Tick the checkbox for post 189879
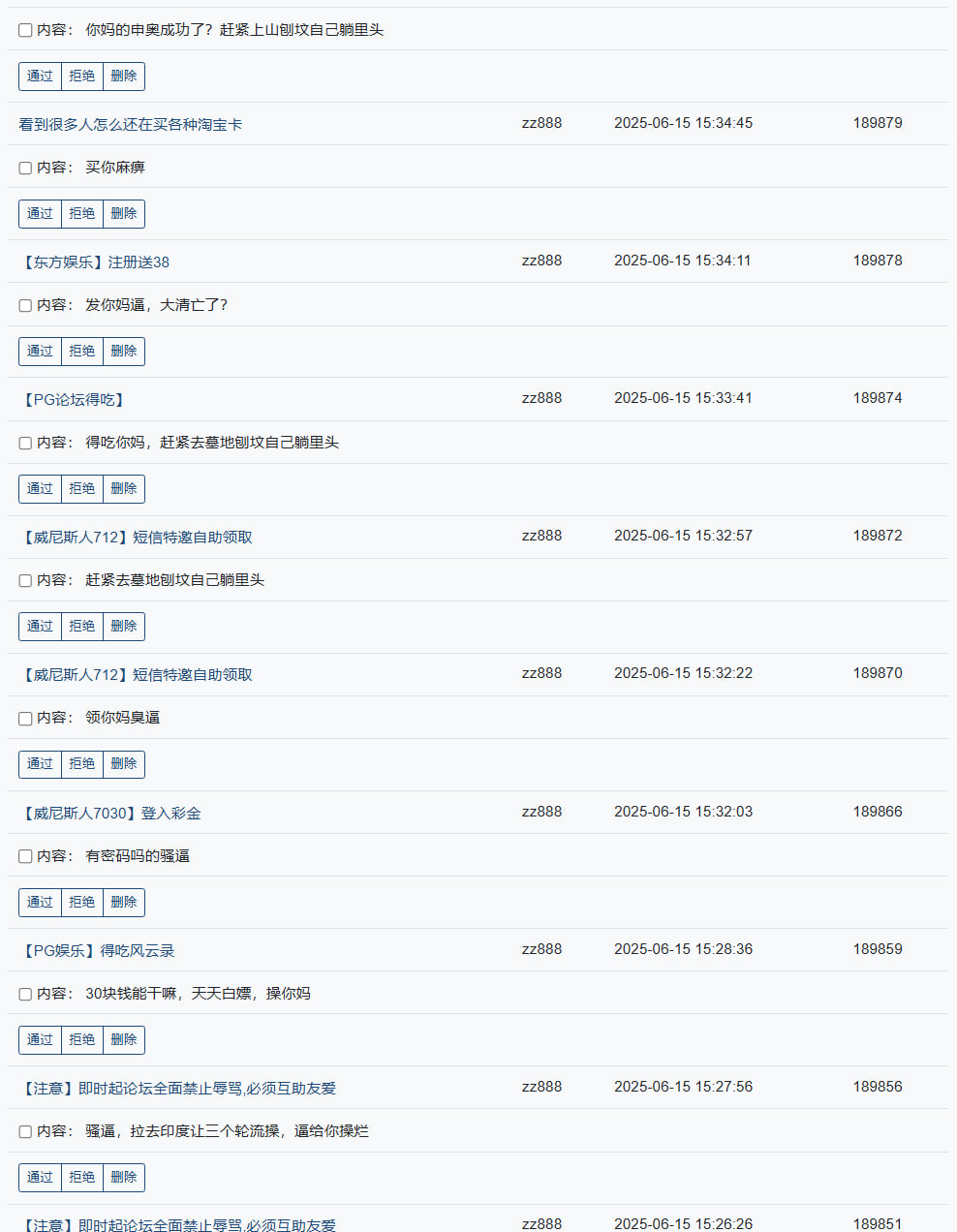 pos(26,168)
